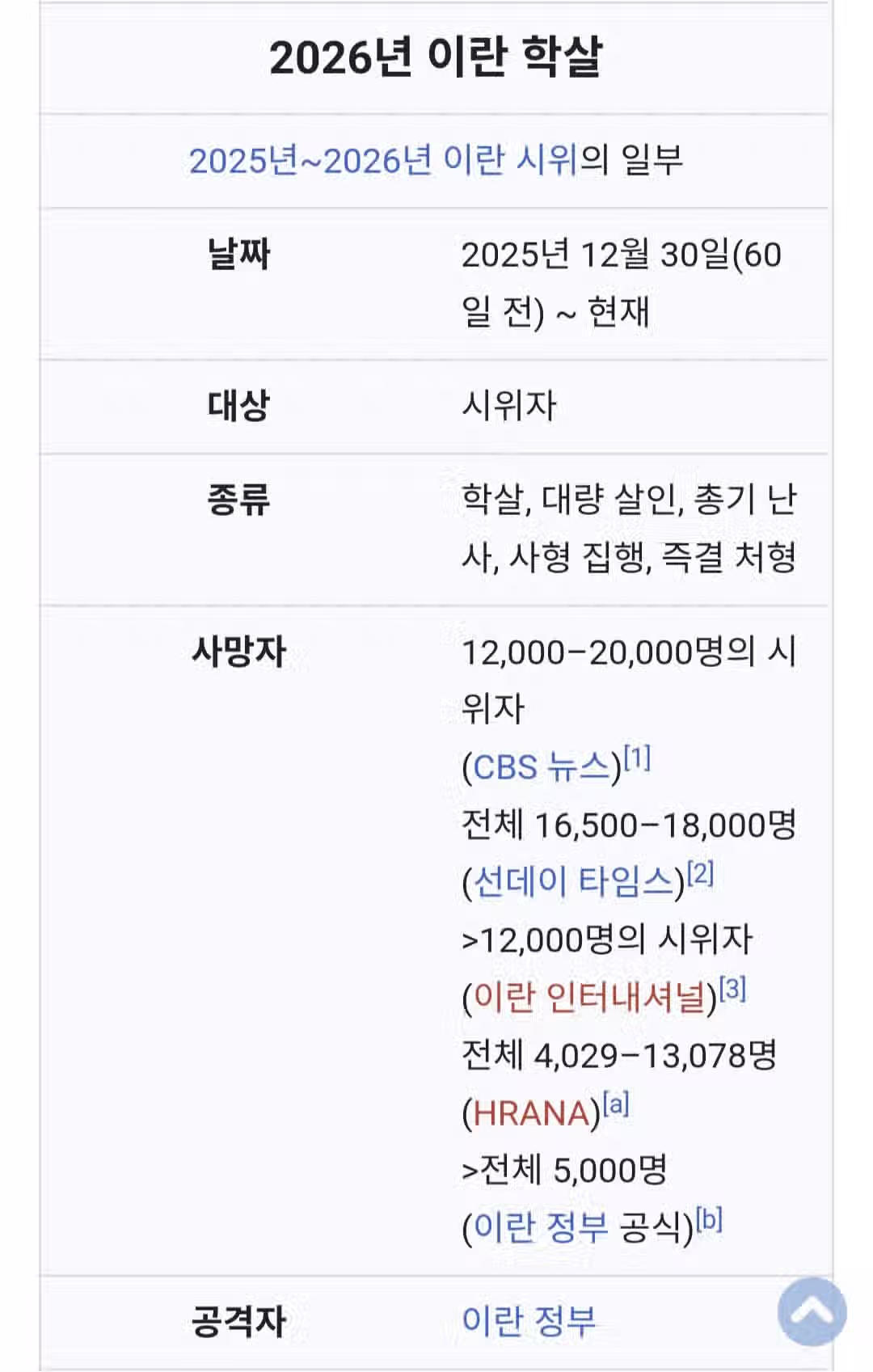Tap footnote note [b]
The image size is (873, 1372).
(709, 1219)
